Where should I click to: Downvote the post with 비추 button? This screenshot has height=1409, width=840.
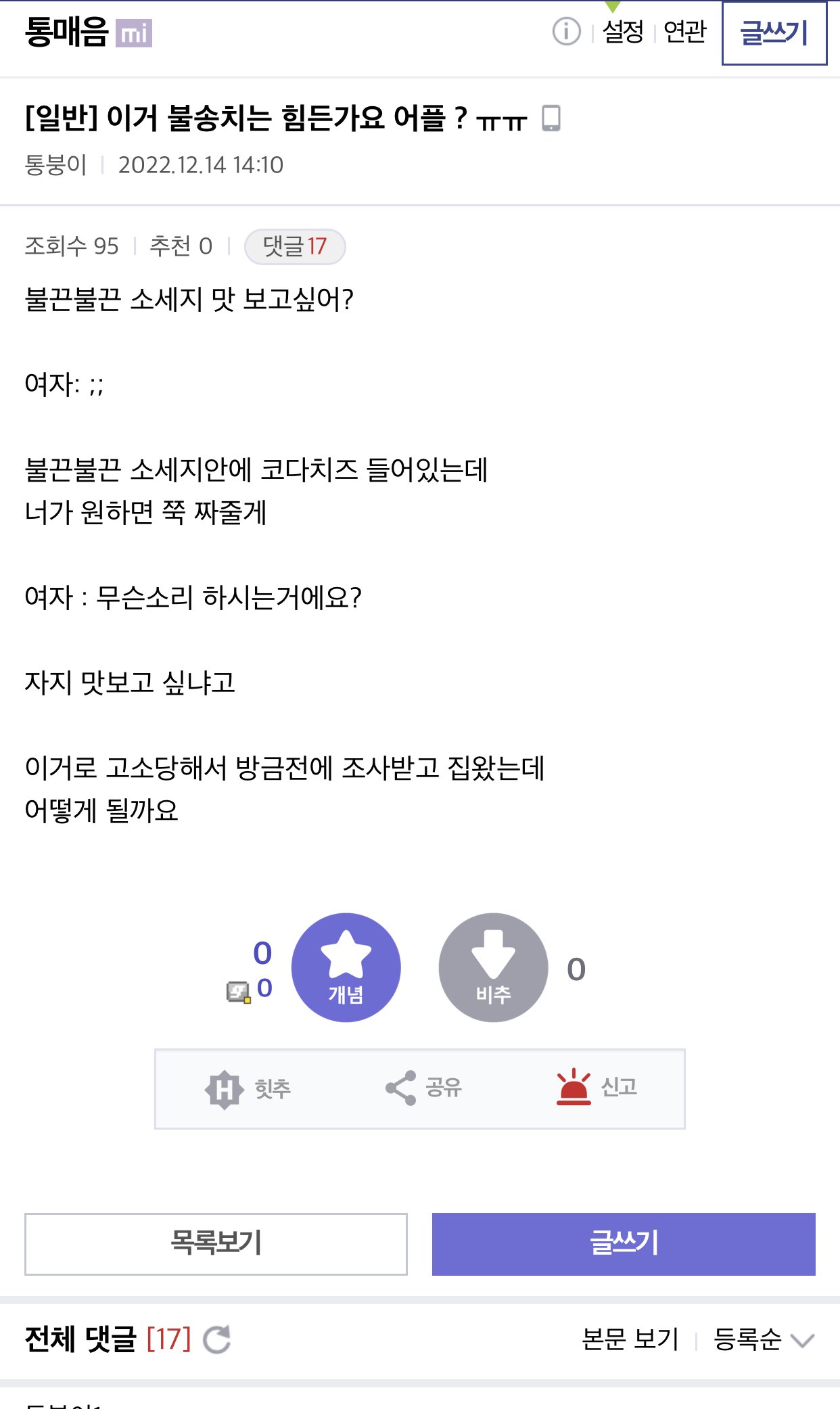(x=493, y=967)
